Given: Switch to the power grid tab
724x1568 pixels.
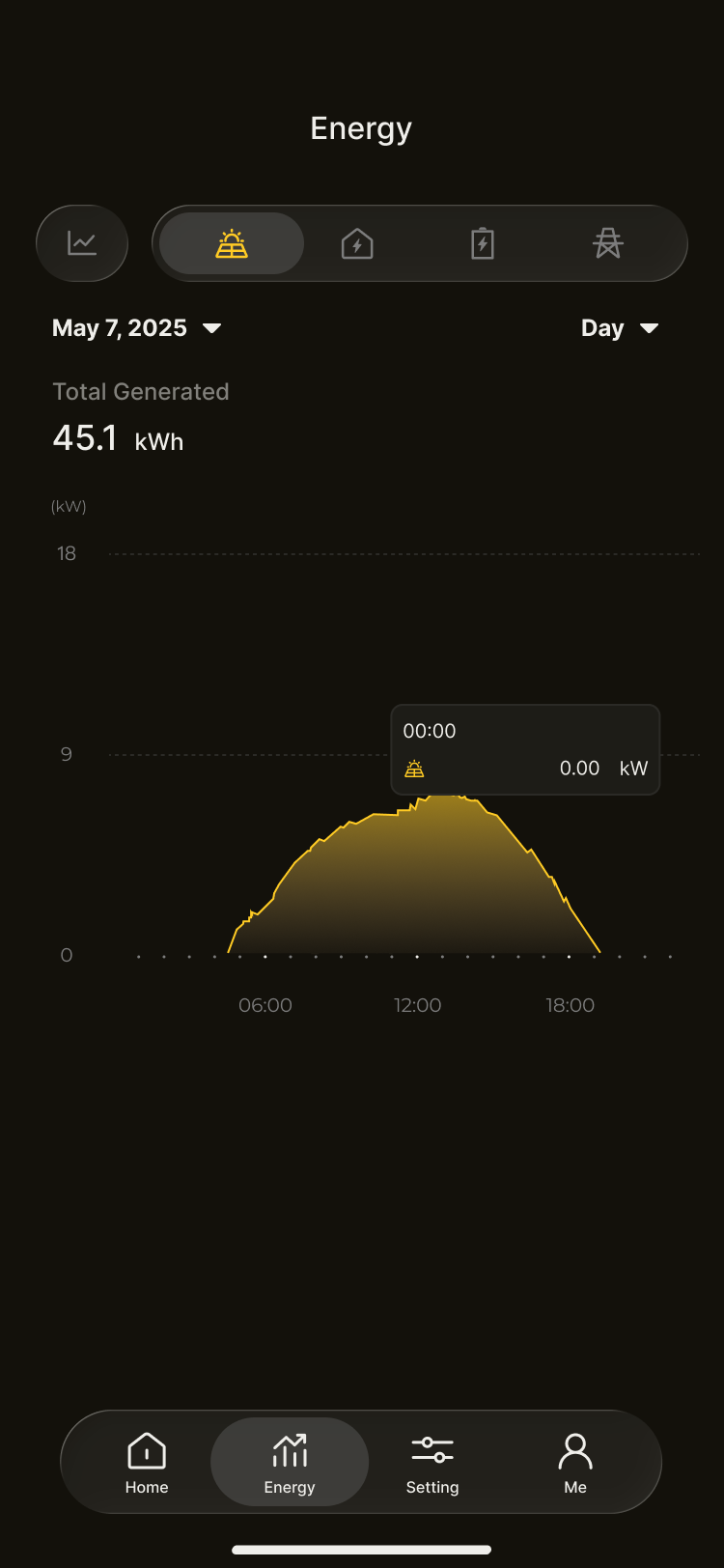Looking at the screenshot, I should coord(607,243).
